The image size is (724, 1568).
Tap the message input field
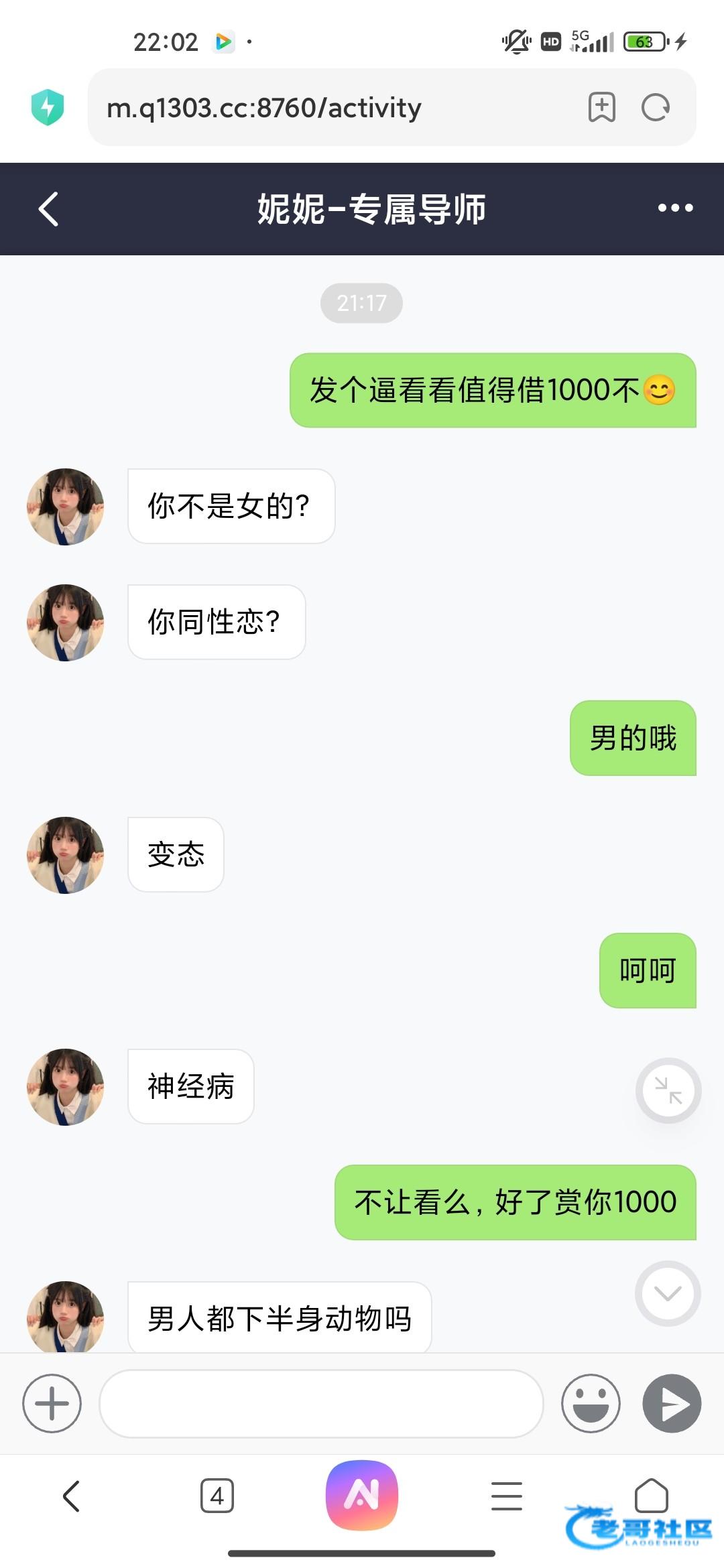click(321, 1404)
